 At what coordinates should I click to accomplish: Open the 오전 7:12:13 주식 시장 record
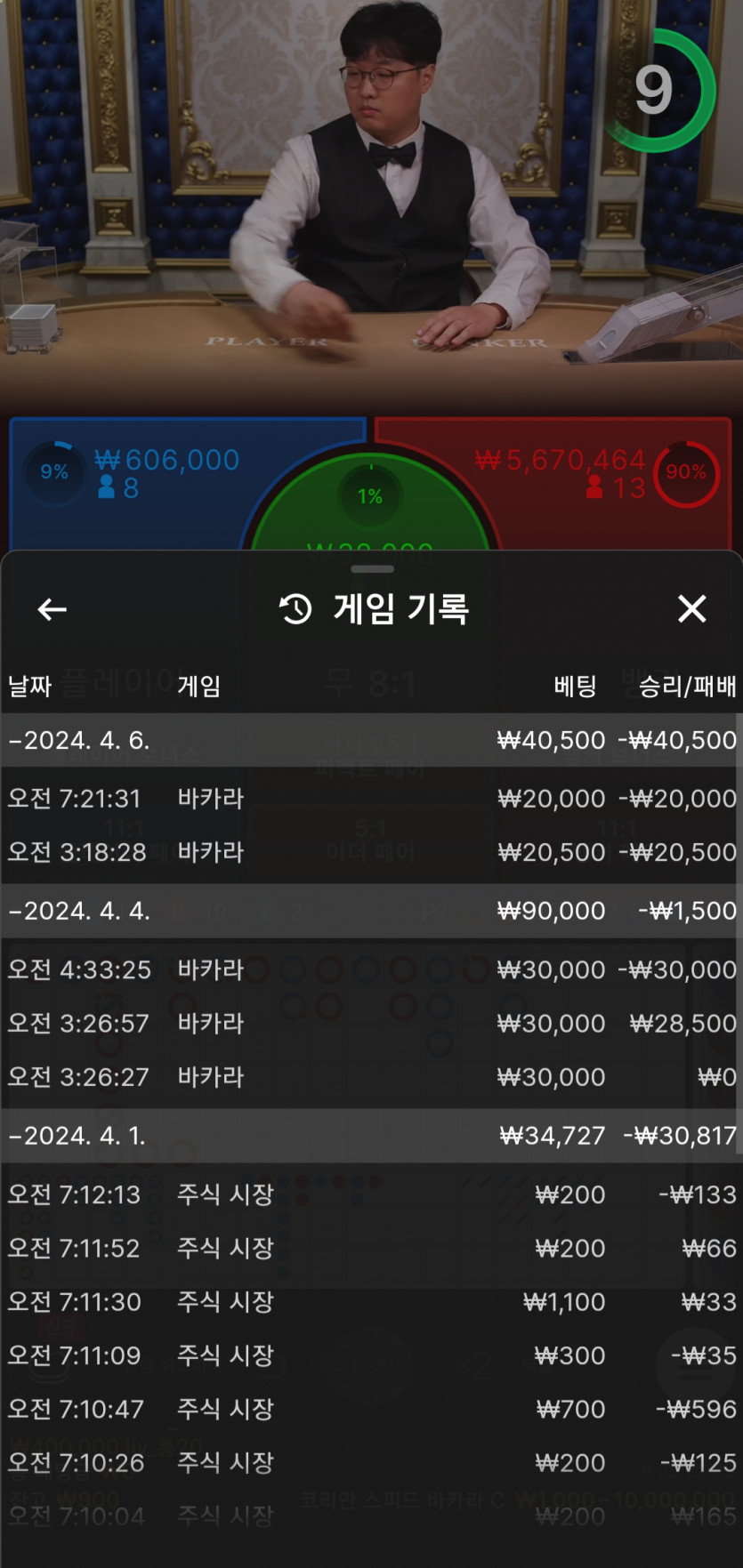pyautogui.click(x=371, y=1194)
